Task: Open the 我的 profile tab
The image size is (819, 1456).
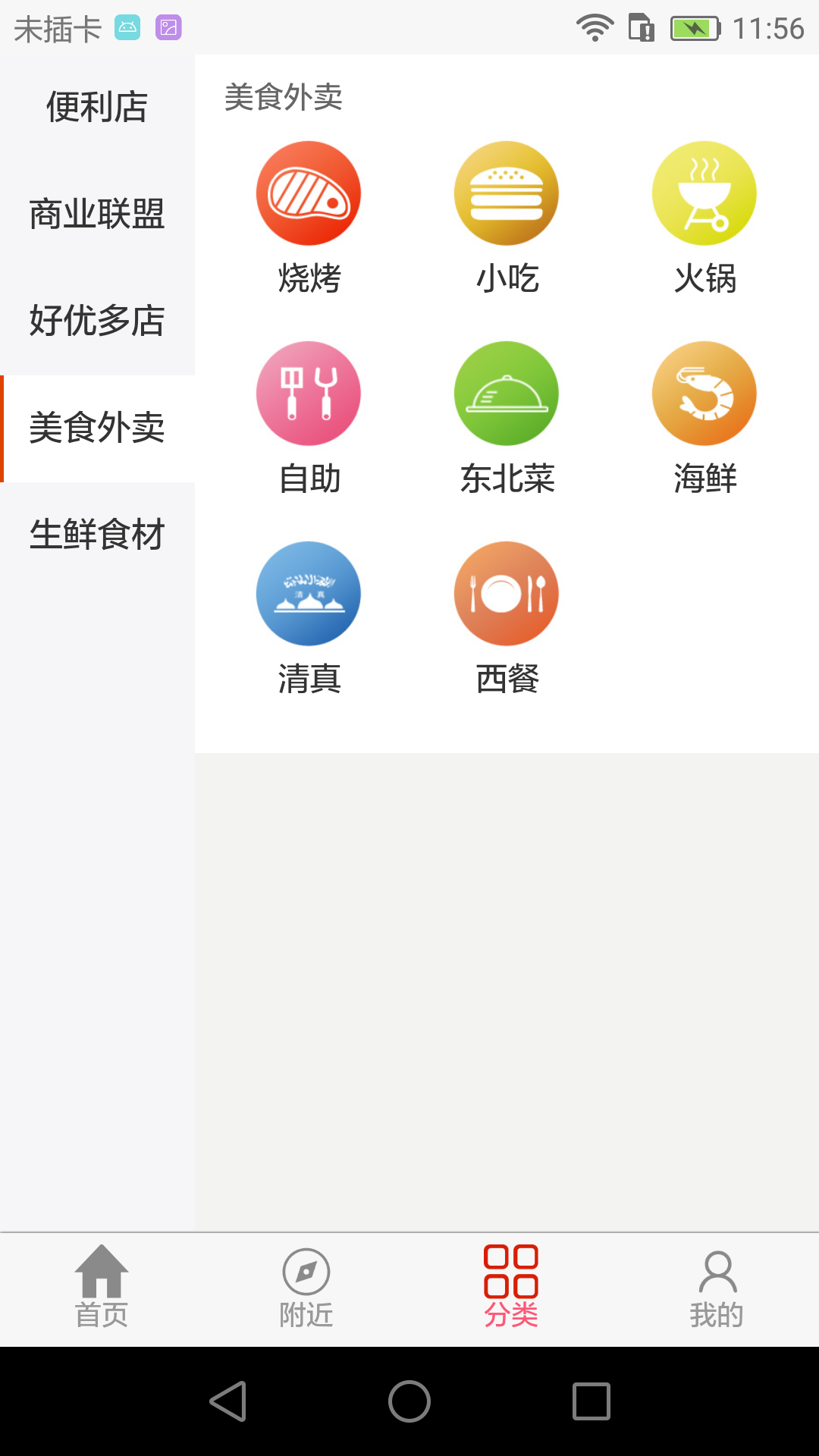Action: tap(717, 1288)
